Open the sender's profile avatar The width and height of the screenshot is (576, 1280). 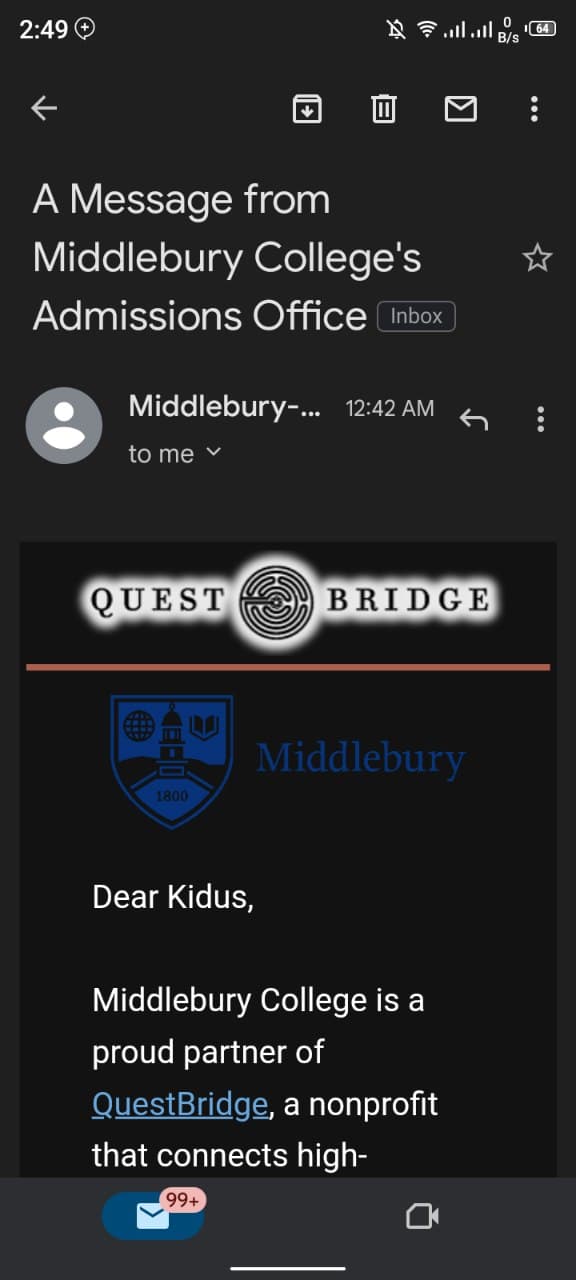[x=64, y=425]
